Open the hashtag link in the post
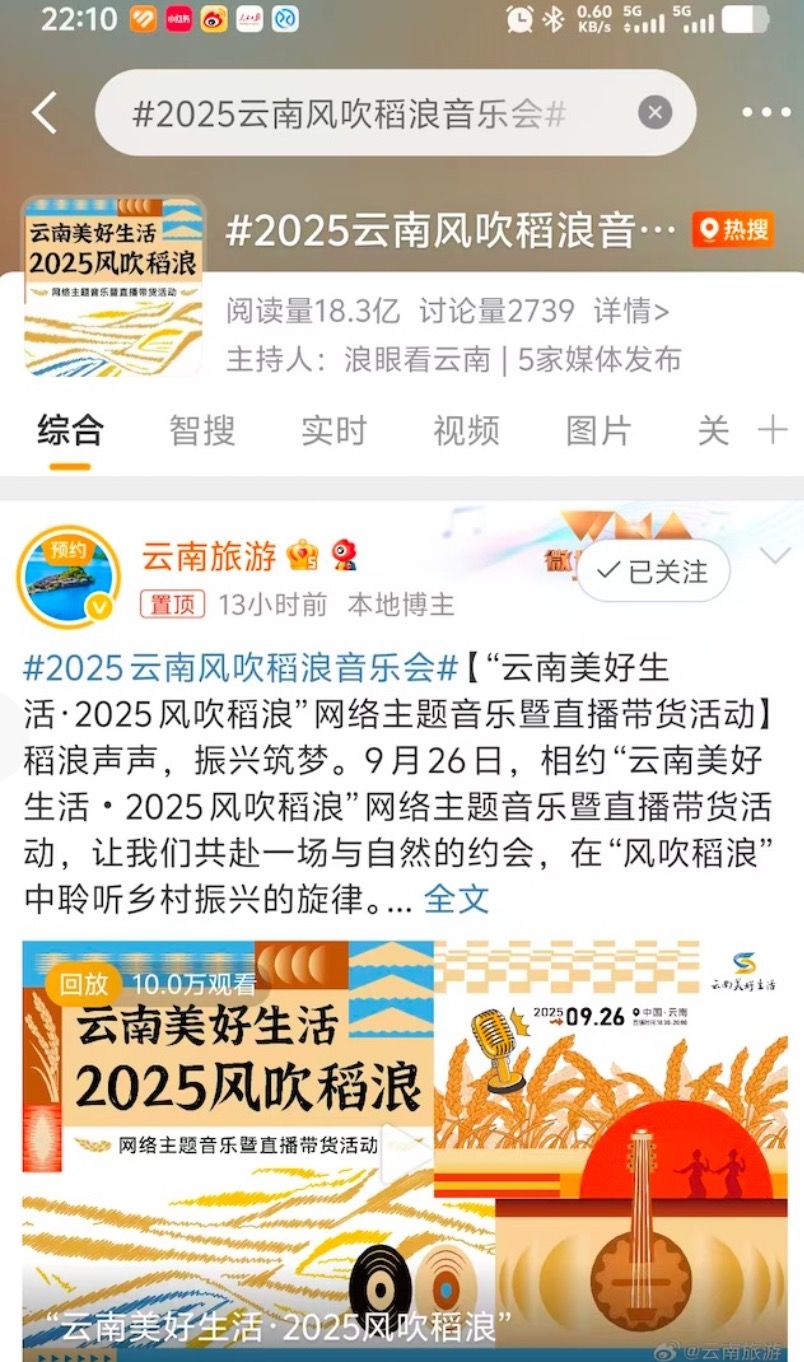Image resolution: width=804 pixels, height=1362 pixels. 240,665
